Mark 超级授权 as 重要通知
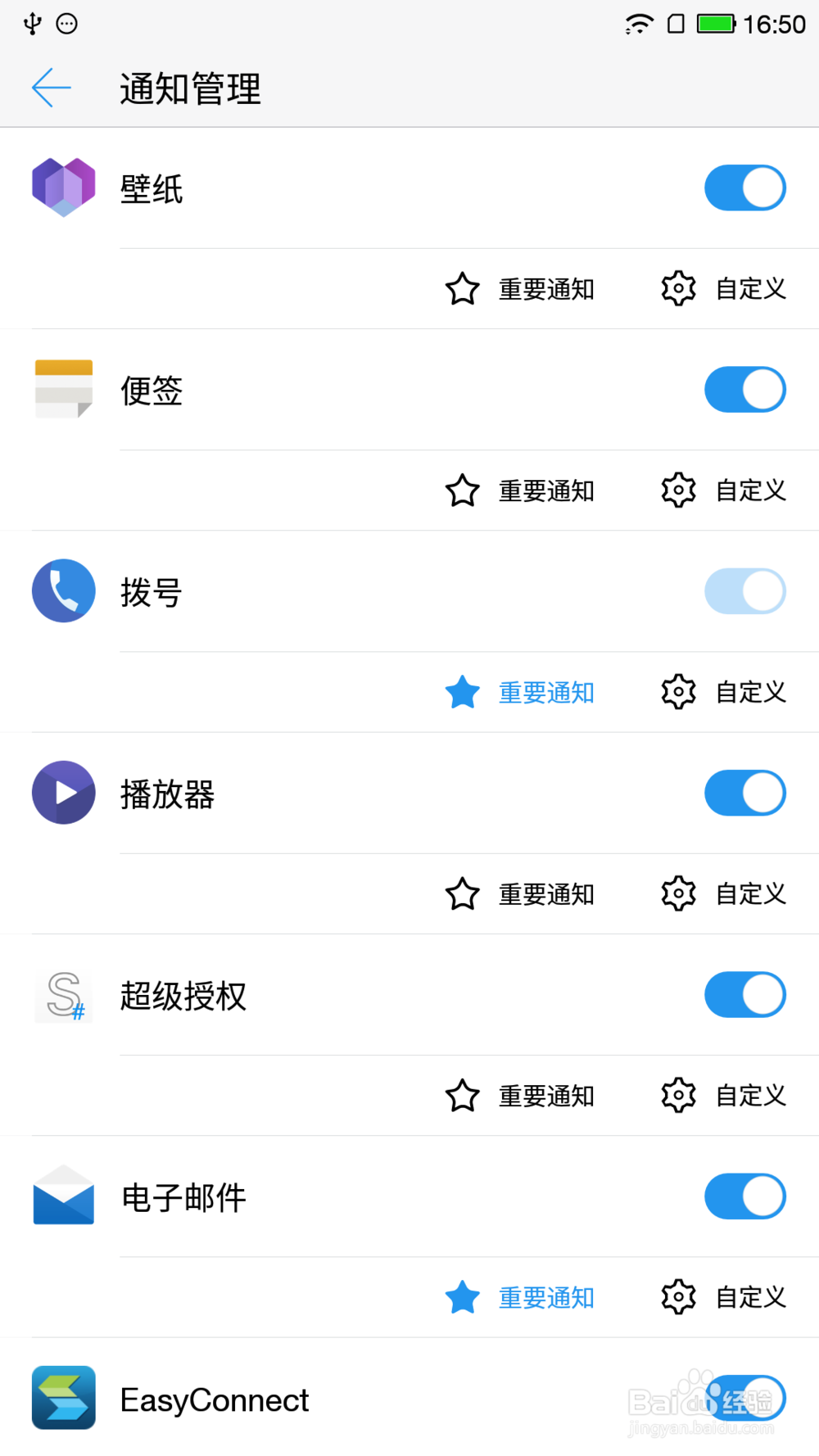The height and width of the screenshot is (1456, 819). [x=520, y=1096]
